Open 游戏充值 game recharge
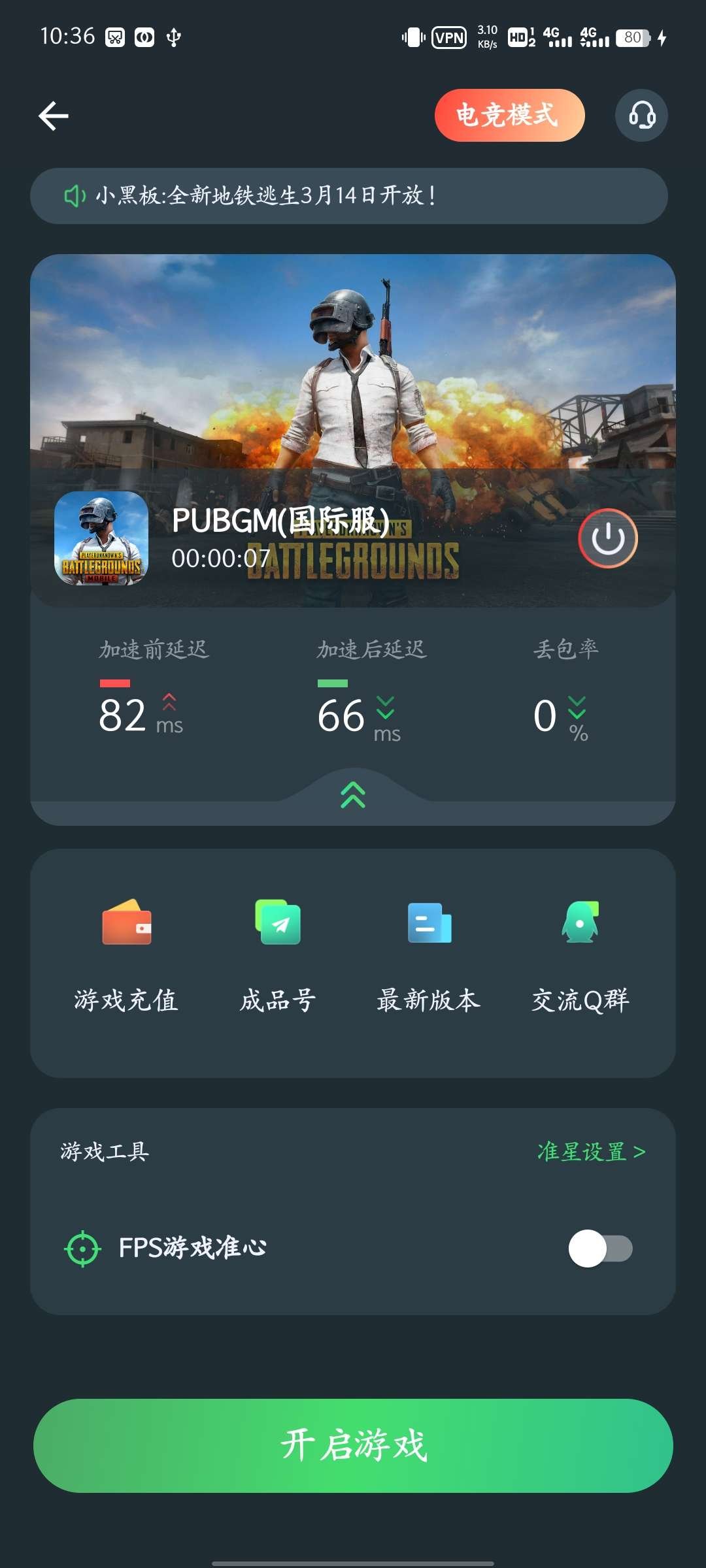Viewport: 706px width, 1568px height. [126, 954]
